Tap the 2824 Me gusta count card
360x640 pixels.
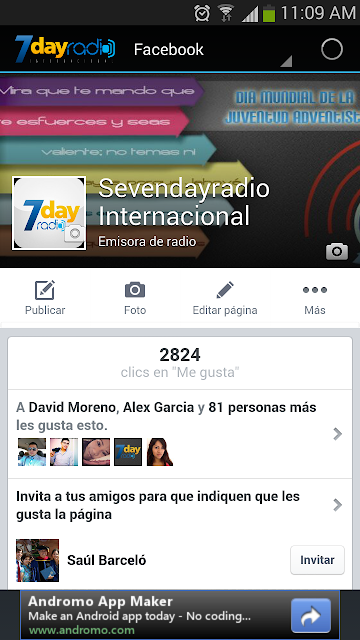[x=180, y=363]
